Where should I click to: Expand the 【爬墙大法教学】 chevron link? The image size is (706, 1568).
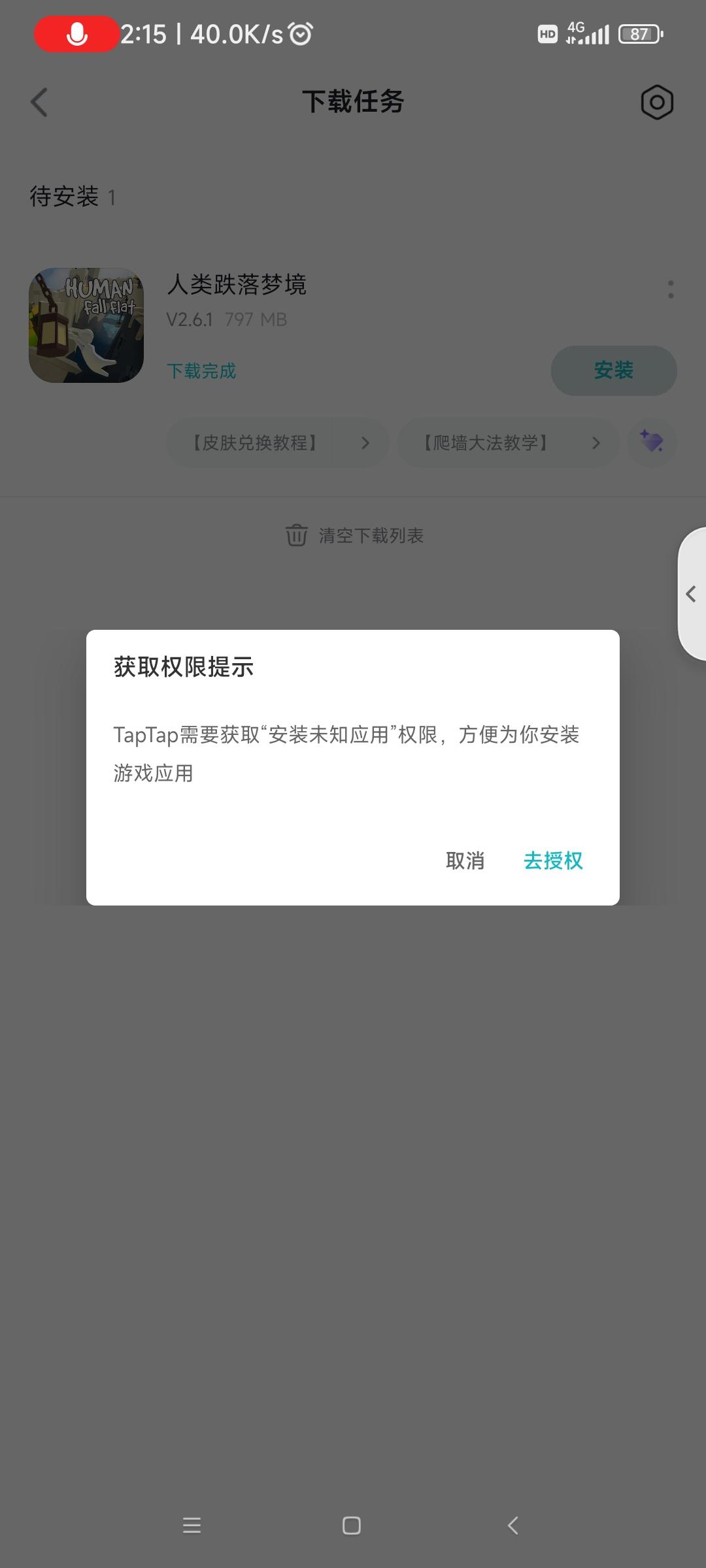coord(596,442)
